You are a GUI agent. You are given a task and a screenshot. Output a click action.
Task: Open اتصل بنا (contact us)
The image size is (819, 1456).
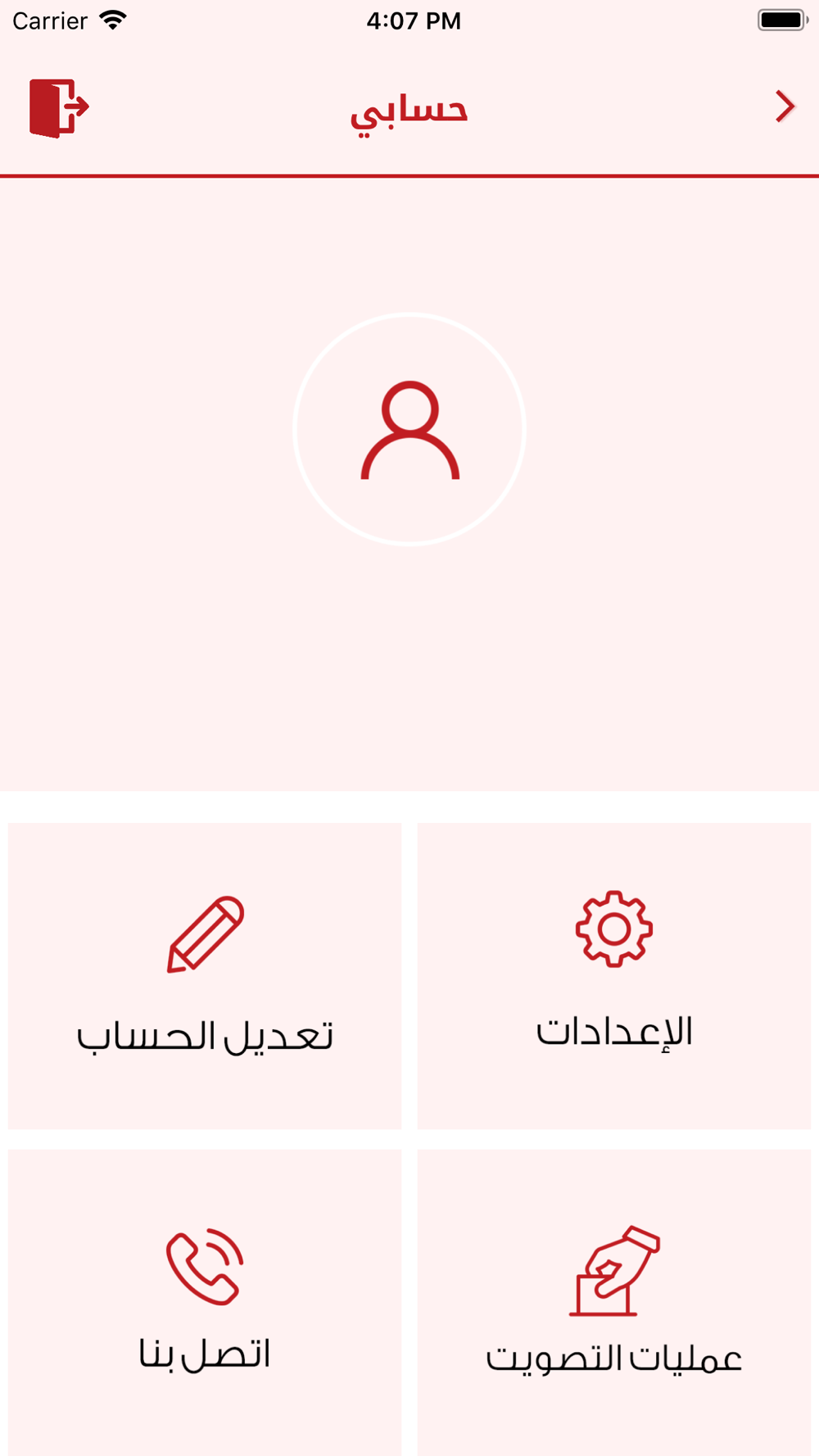click(205, 1300)
